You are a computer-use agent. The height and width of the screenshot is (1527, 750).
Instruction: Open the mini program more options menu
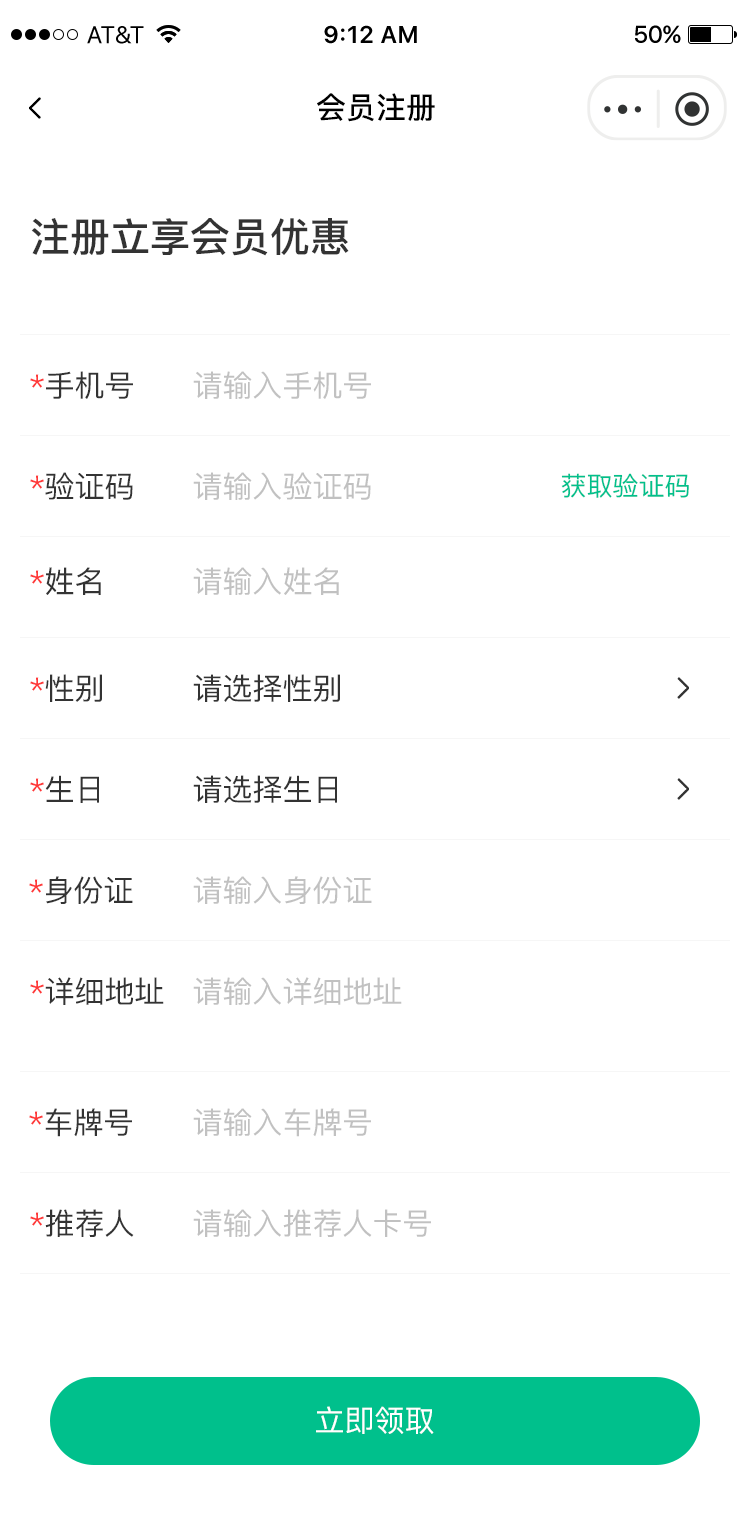[x=622, y=108]
